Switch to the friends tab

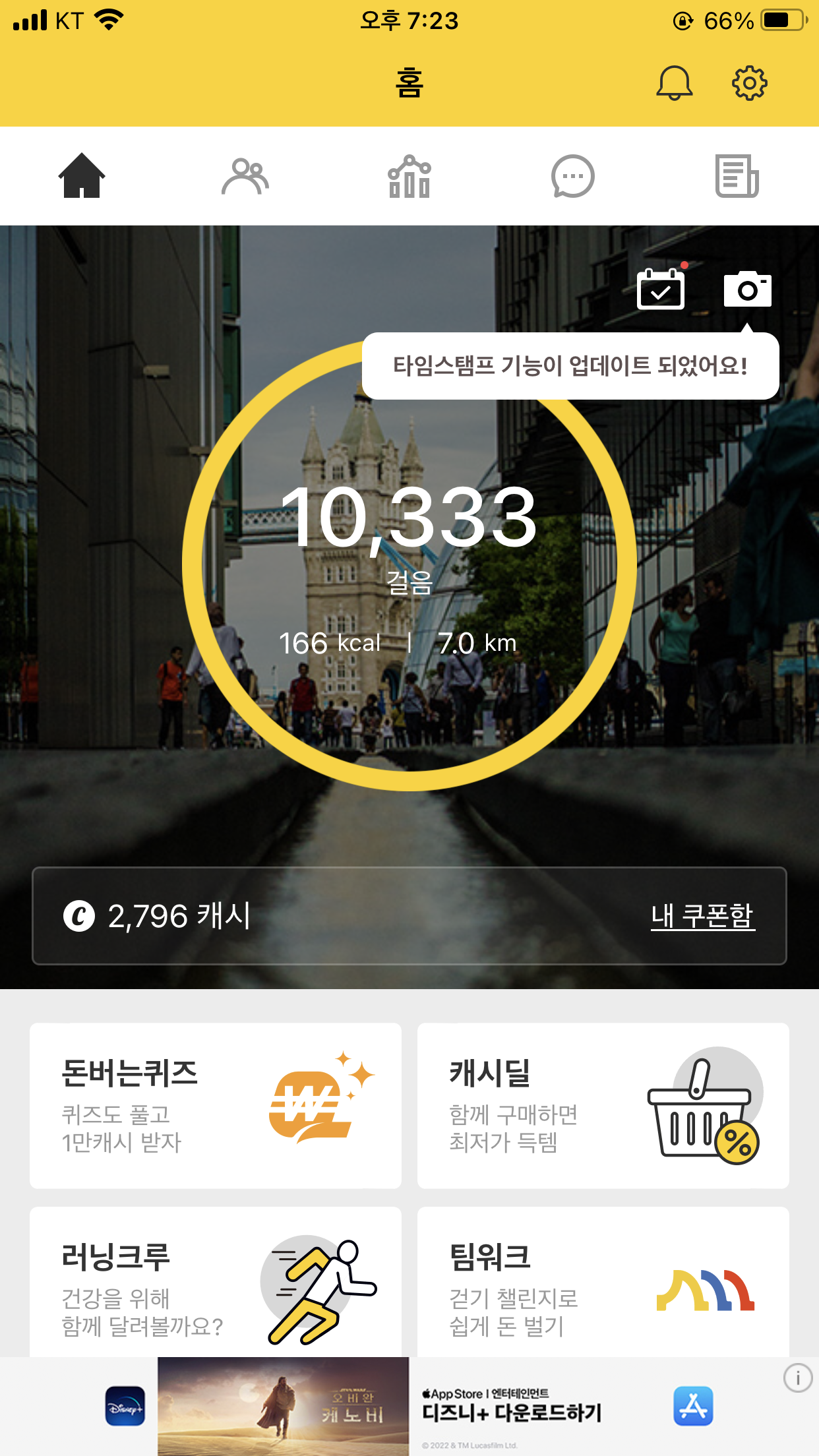245,176
